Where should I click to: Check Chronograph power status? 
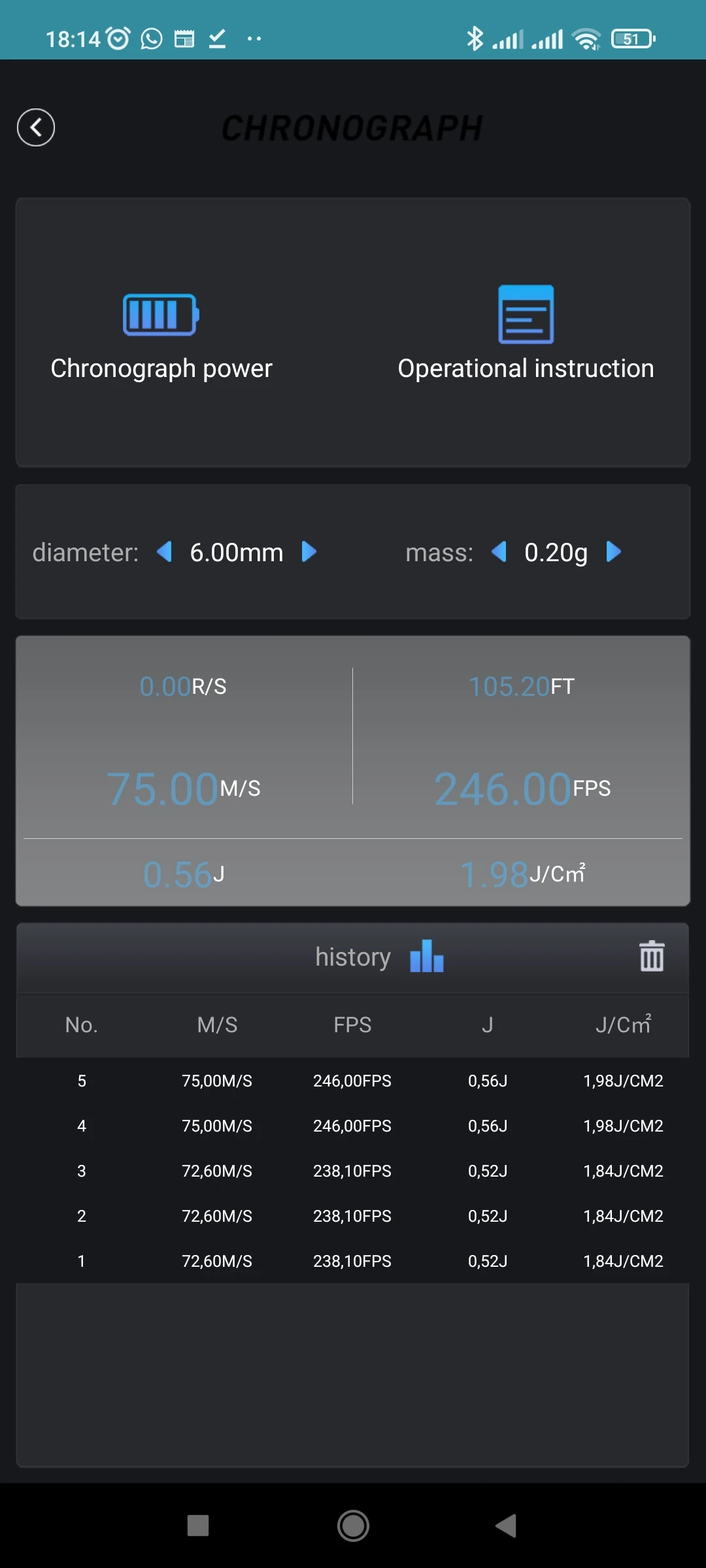pyautogui.click(x=161, y=333)
